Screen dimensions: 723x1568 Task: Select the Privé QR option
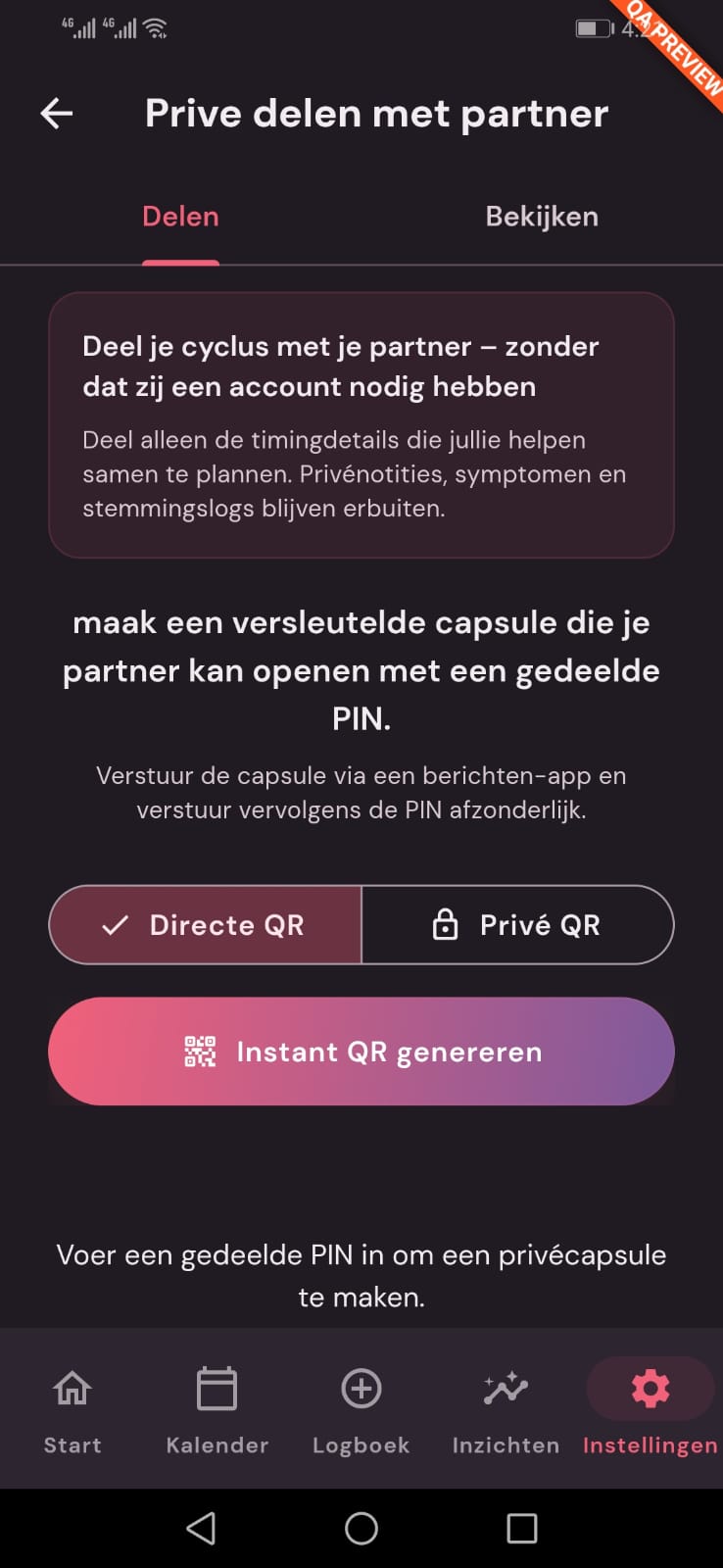[518, 925]
